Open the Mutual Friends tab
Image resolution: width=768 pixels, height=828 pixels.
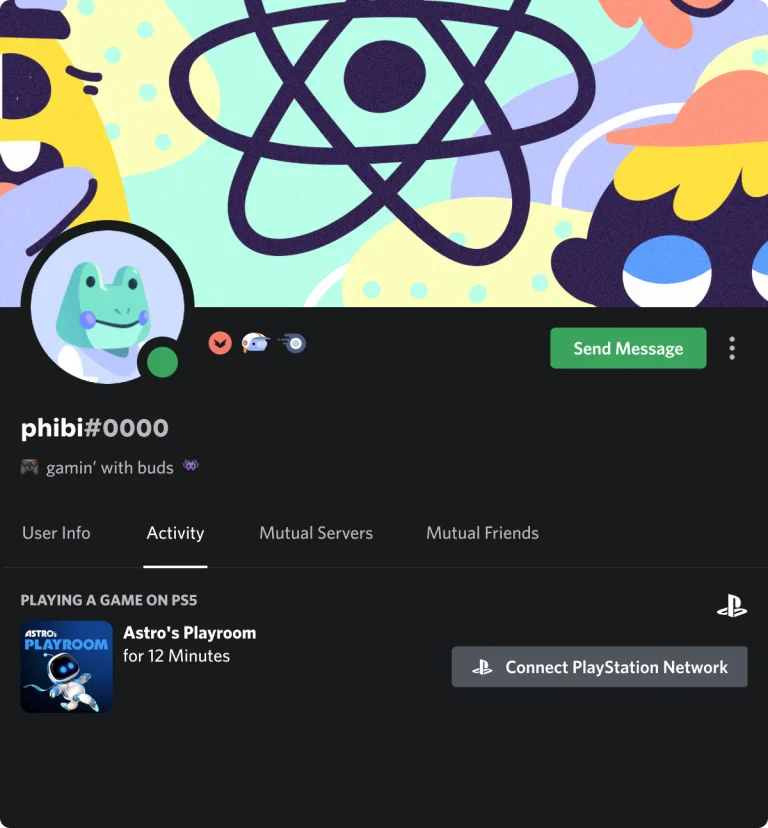(482, 533)
